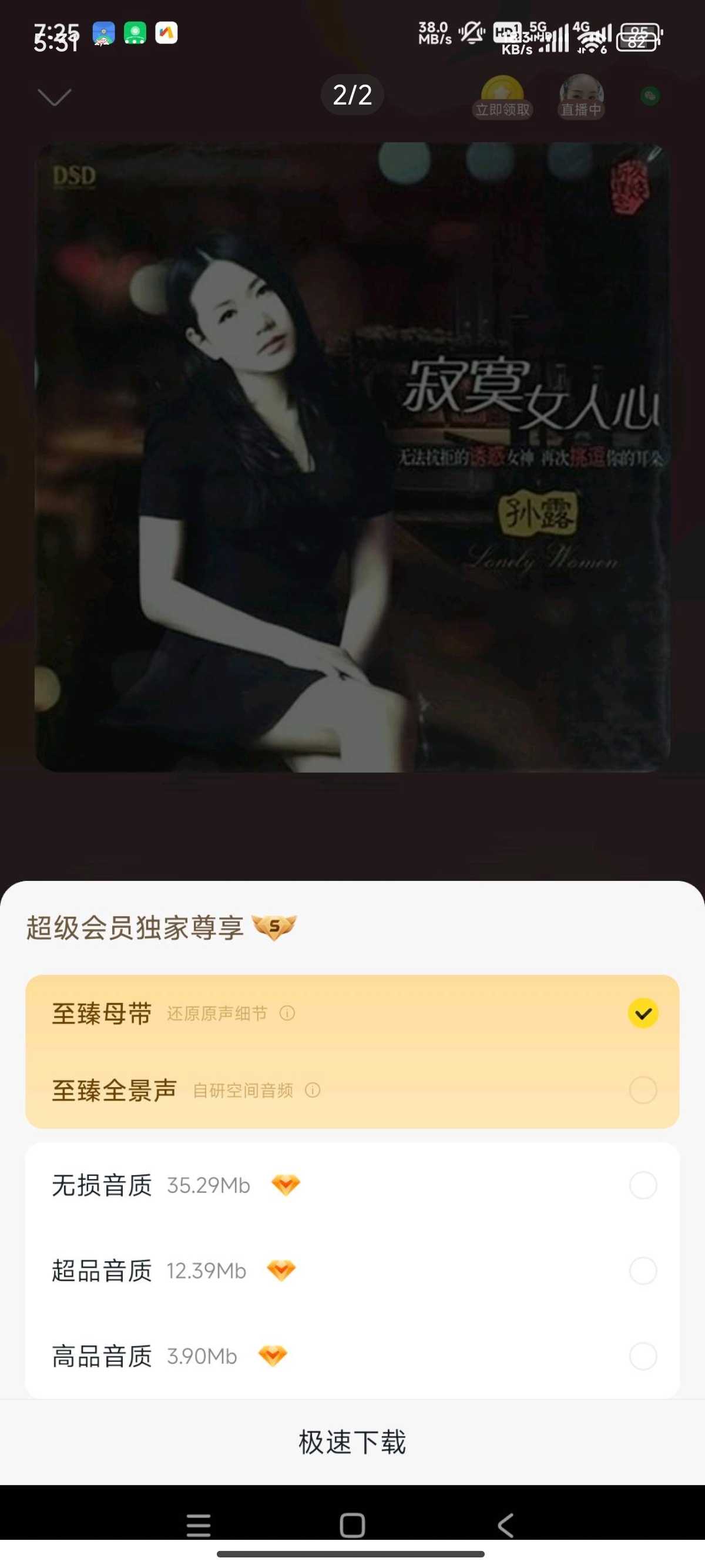Go to home screen via system home
Screen dimensions: 705x1568
pyautogui.click(x=352, y=1525)
